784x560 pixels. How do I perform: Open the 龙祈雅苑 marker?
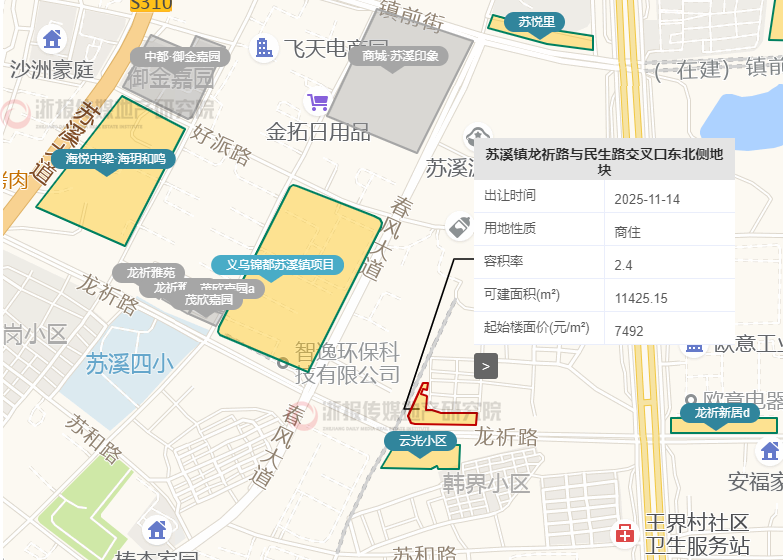click(151, 272)
